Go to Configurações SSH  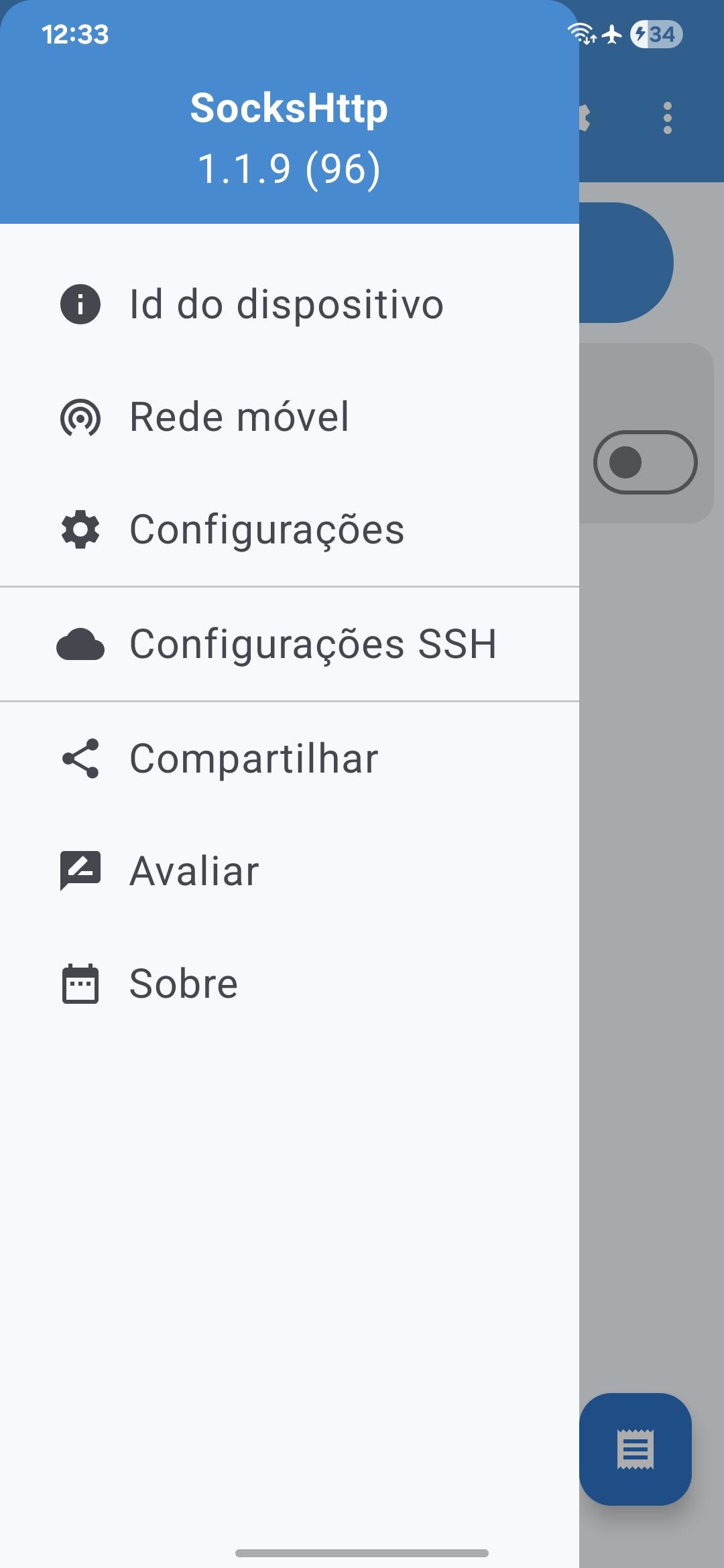312,645
